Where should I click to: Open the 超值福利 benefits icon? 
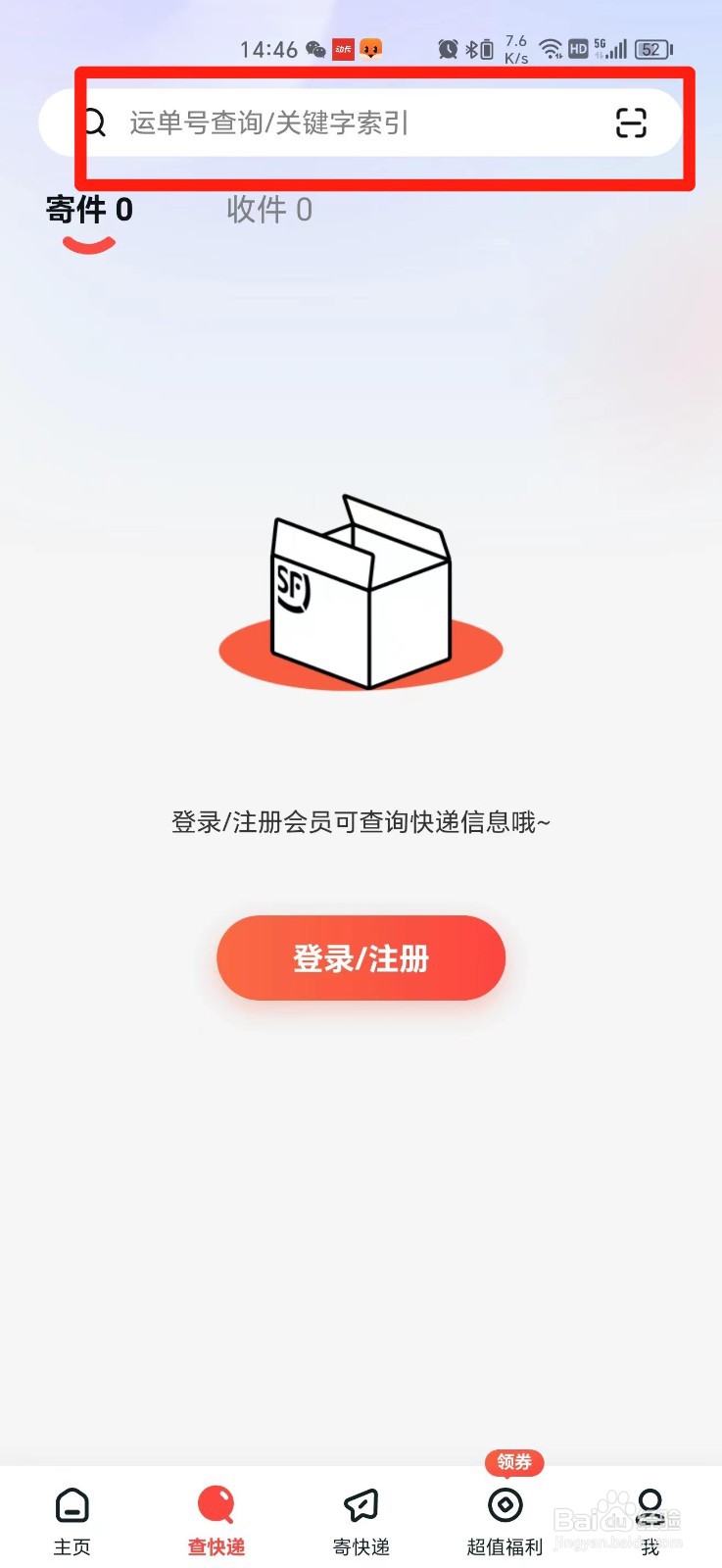tap(504, 1504)
